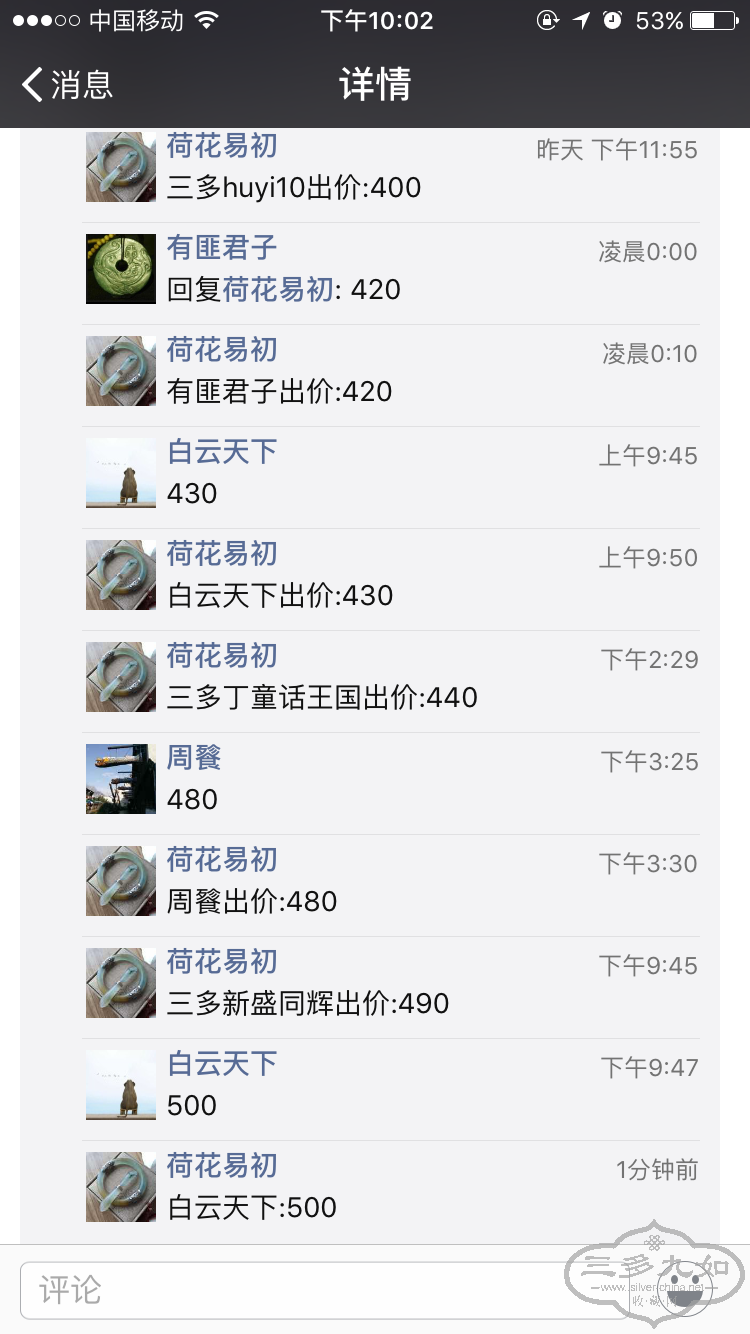This screenshot has width=750, height=1334.
Task: Select the comment 有匪君子出价:420
Action: 280,392
